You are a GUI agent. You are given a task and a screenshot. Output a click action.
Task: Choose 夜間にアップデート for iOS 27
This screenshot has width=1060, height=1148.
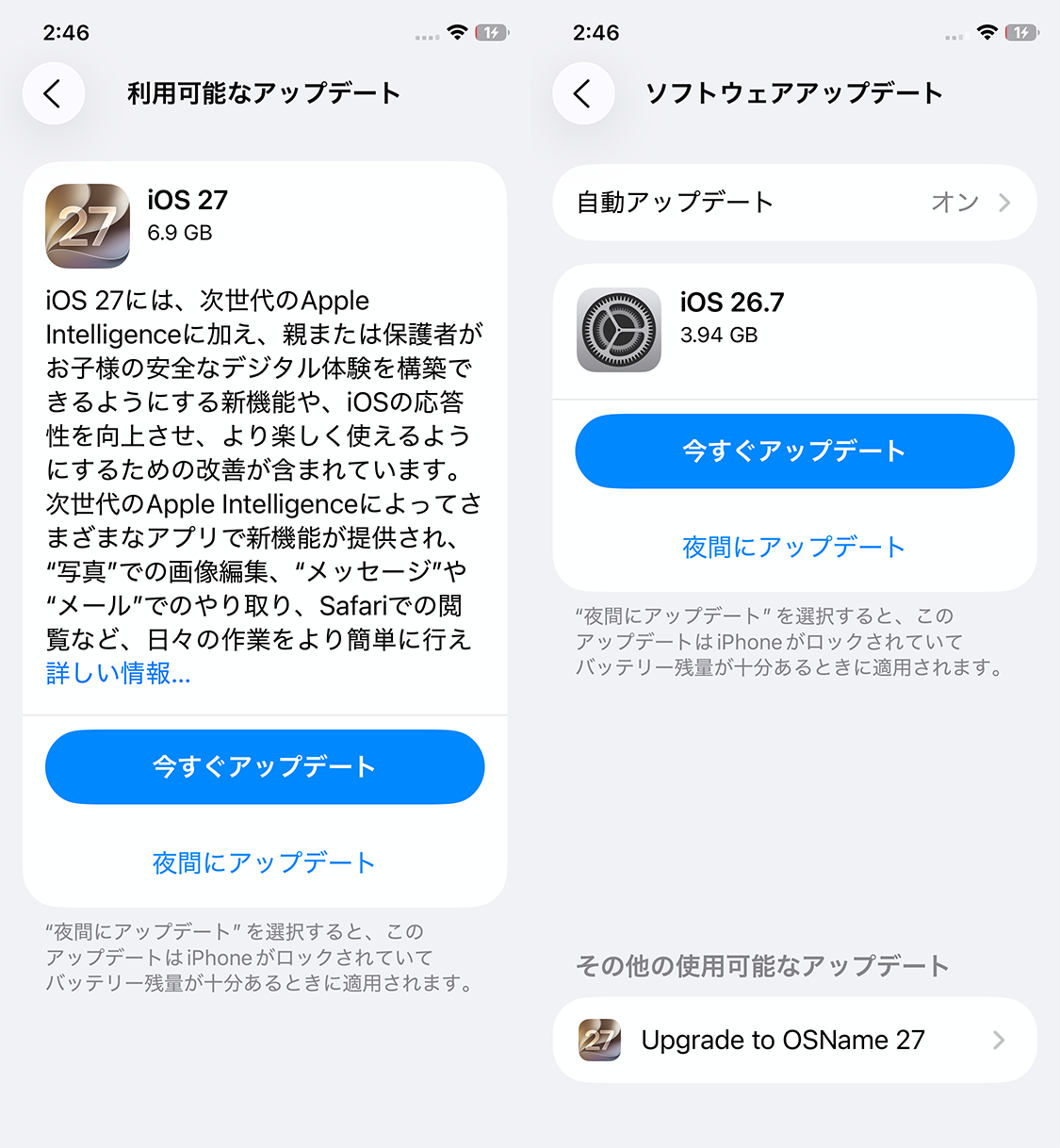point(265,862)
